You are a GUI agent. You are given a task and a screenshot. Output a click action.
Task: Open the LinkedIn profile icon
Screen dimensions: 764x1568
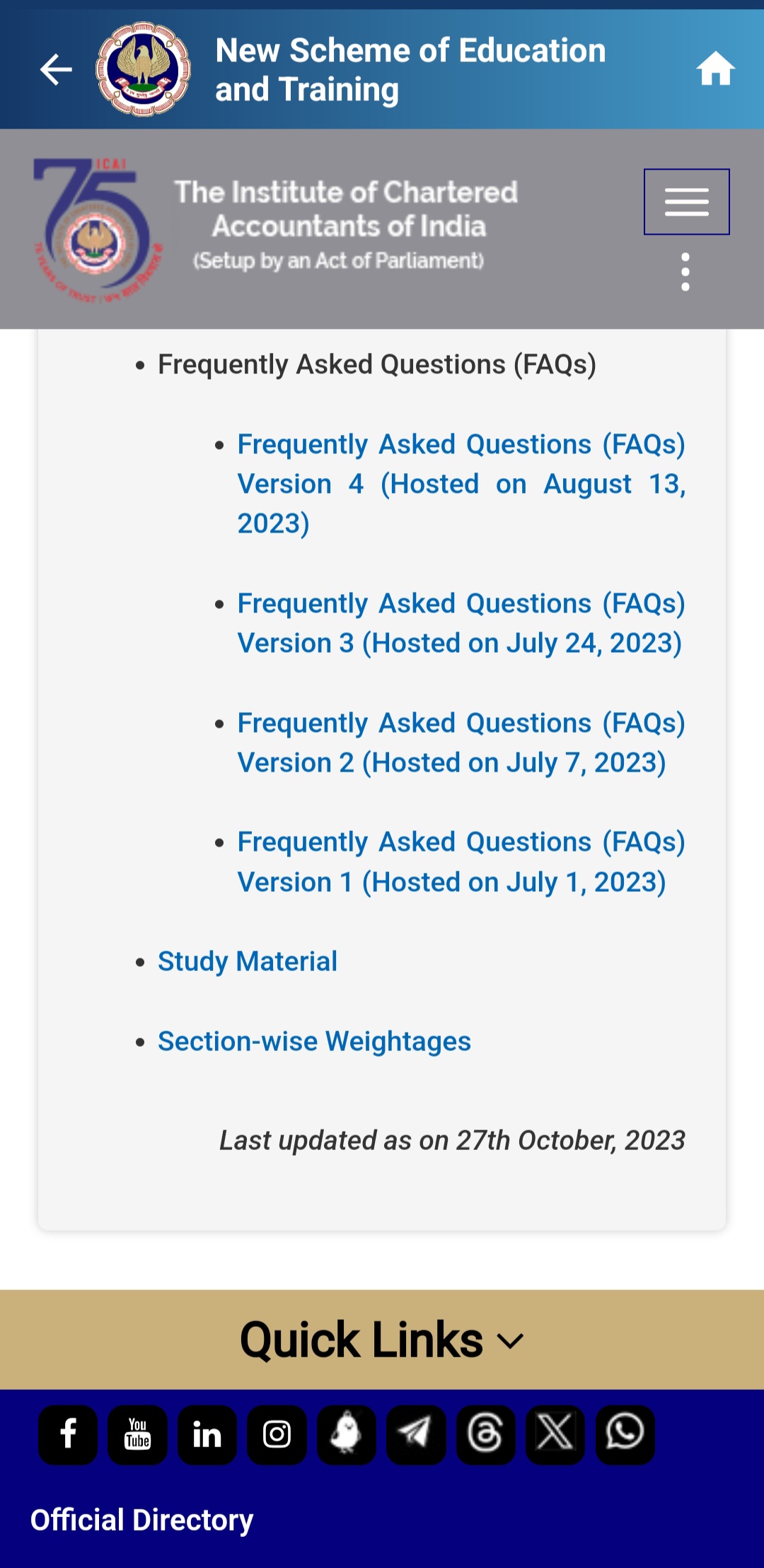point(207,1434)
